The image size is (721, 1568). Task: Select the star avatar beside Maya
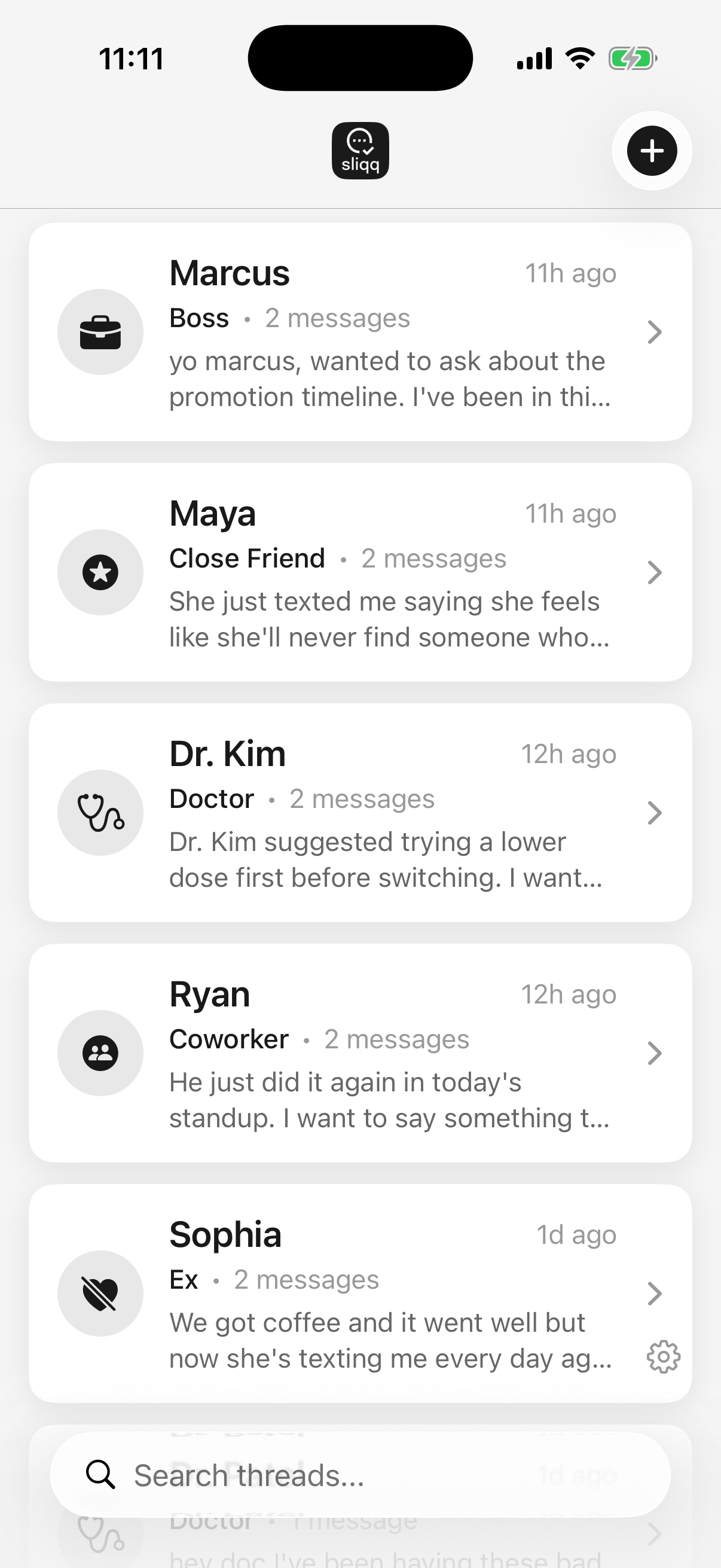click(x=100, y=572)
